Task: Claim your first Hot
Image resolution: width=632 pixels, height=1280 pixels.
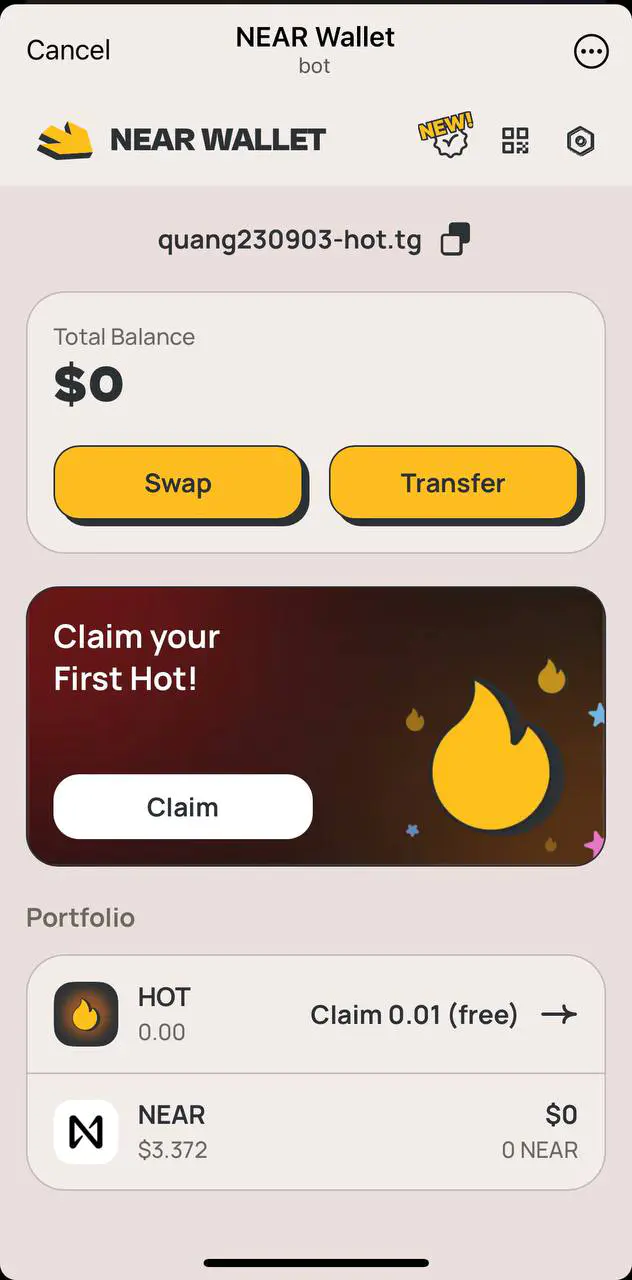Action: 183,806
